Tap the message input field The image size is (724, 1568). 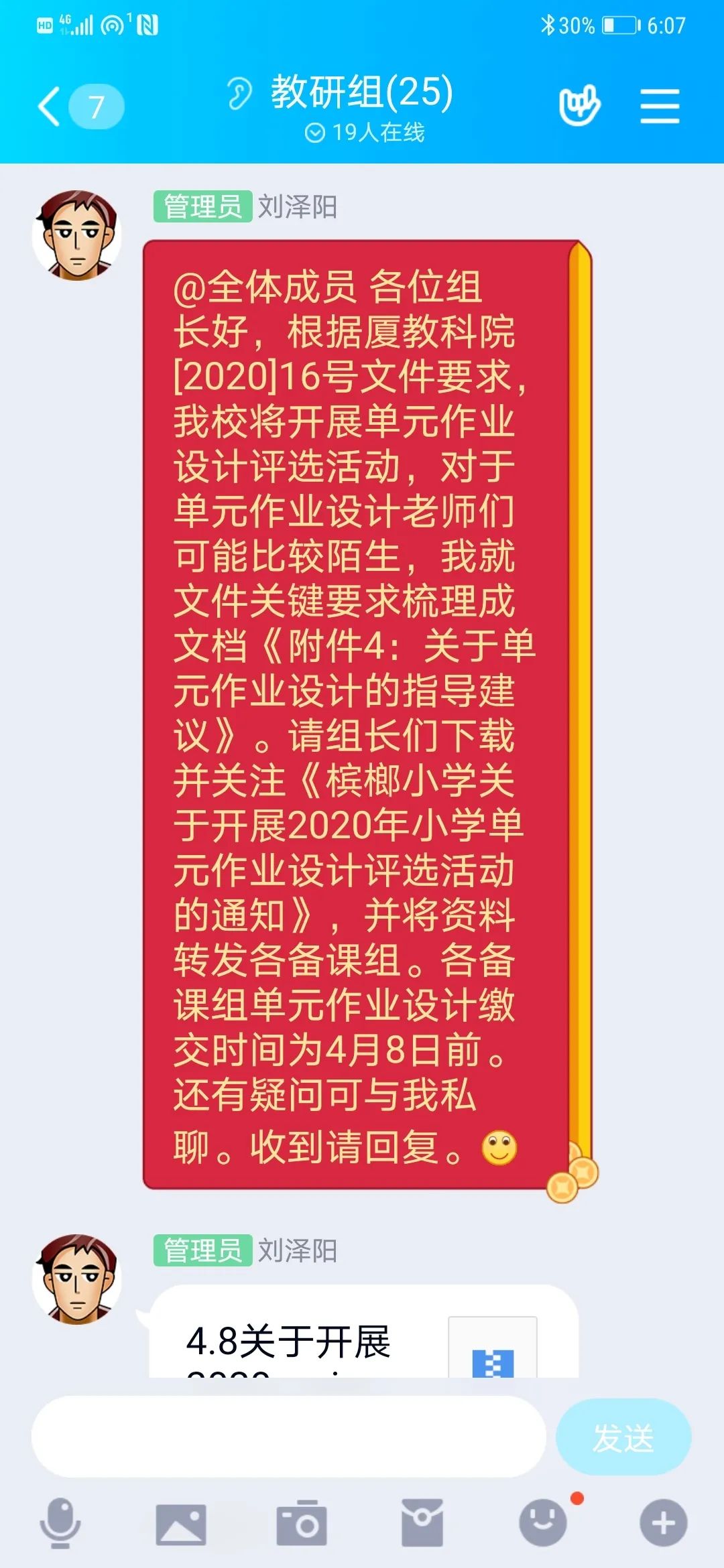pos(288,1437)
